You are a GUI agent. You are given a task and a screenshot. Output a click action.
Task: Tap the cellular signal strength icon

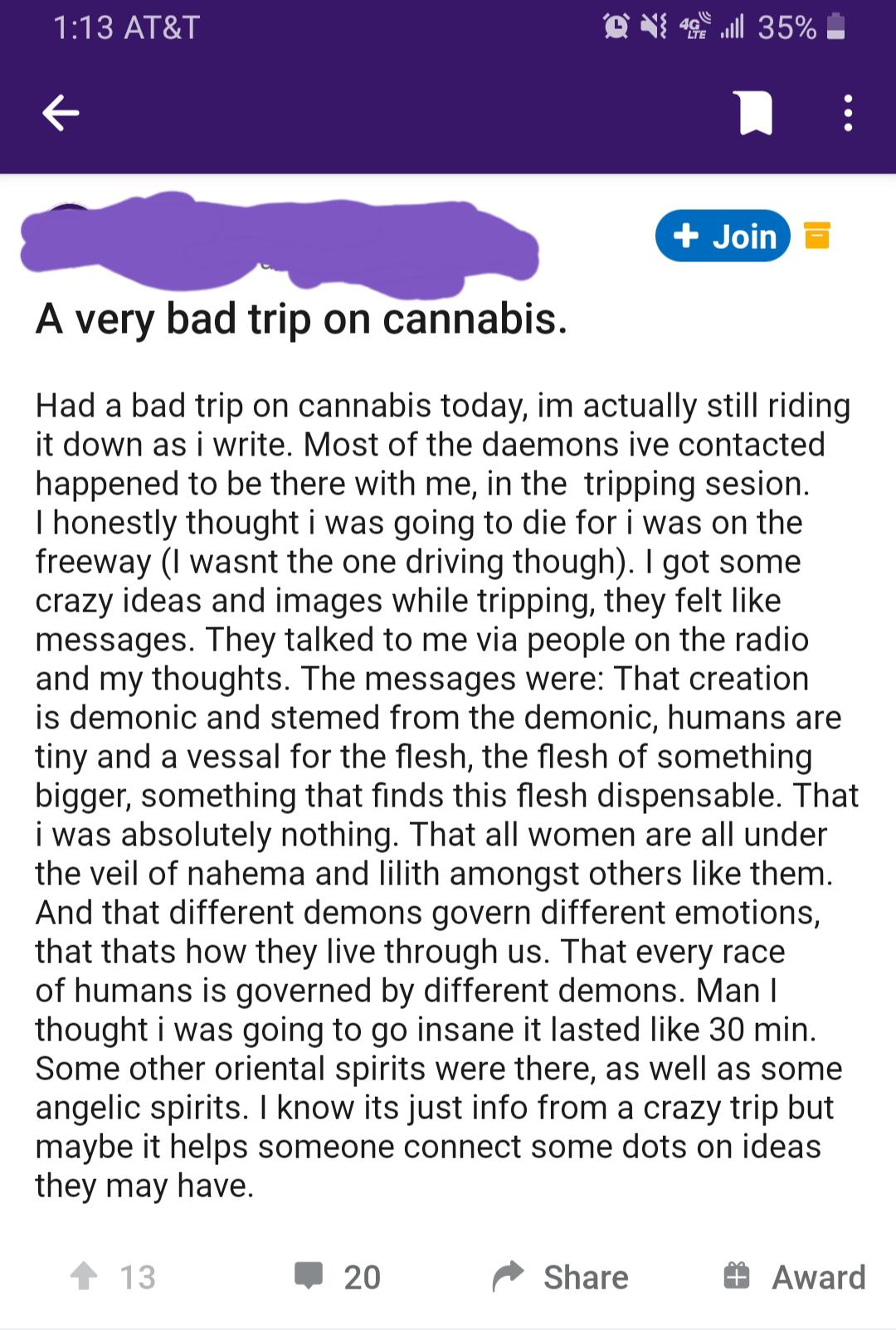coord(733,27)
